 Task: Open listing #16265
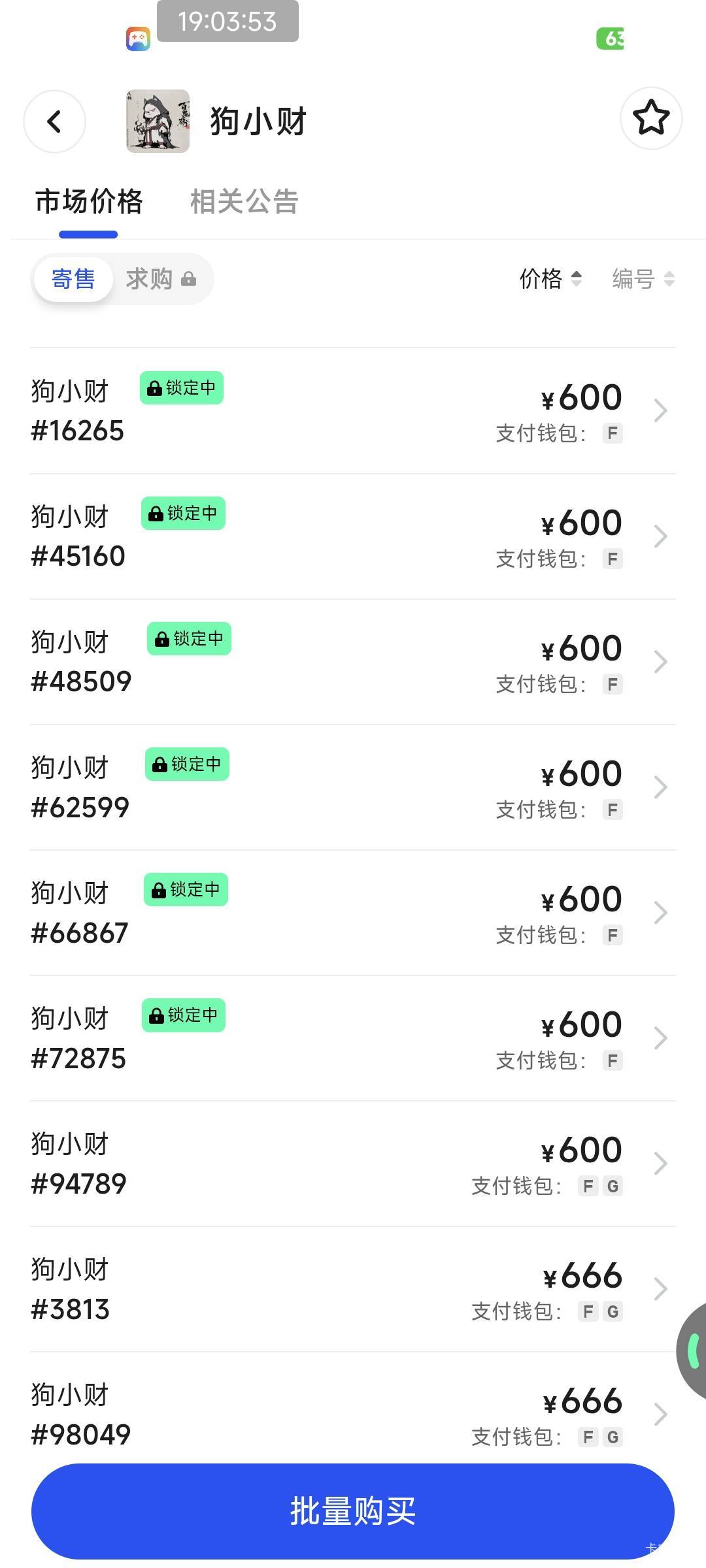(353, 411)
